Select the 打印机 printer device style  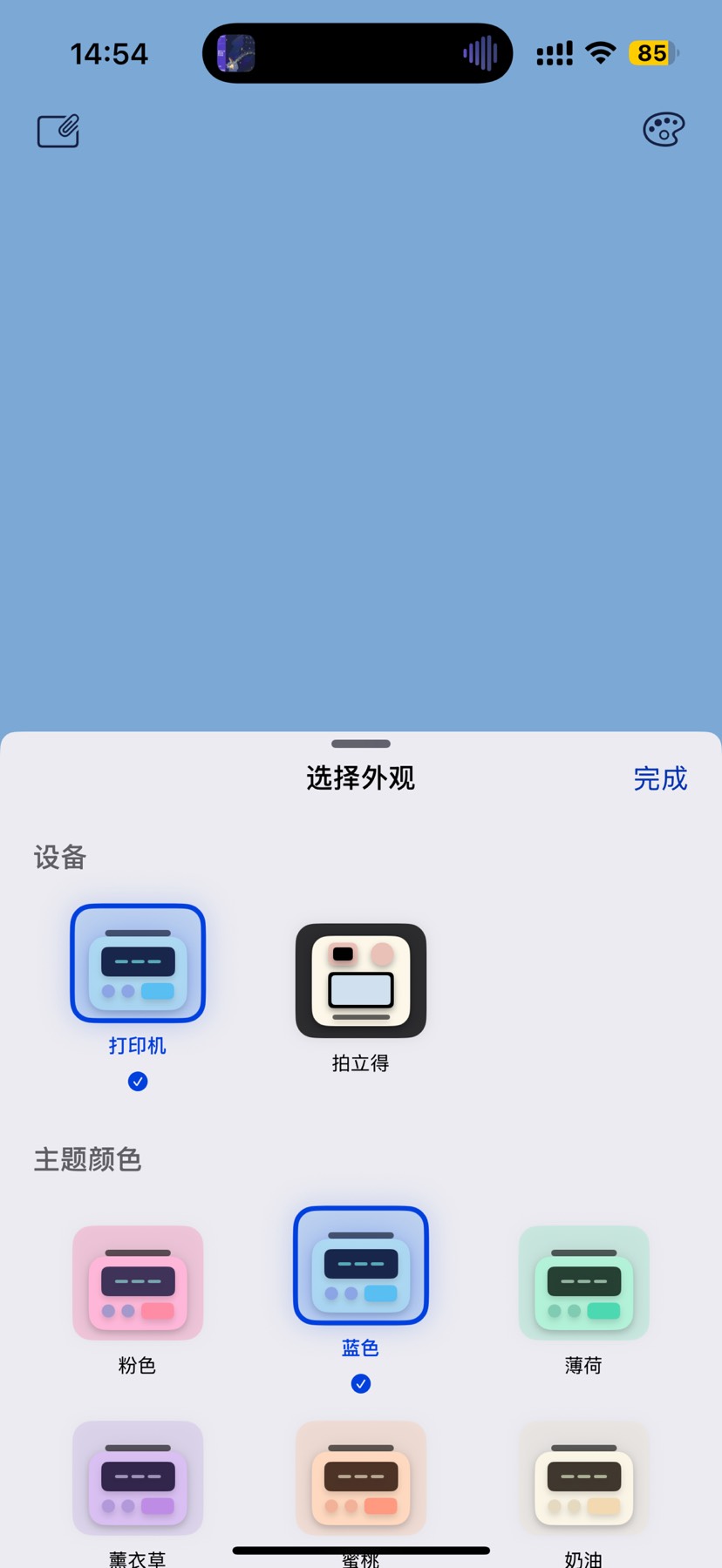coord(137,963)
